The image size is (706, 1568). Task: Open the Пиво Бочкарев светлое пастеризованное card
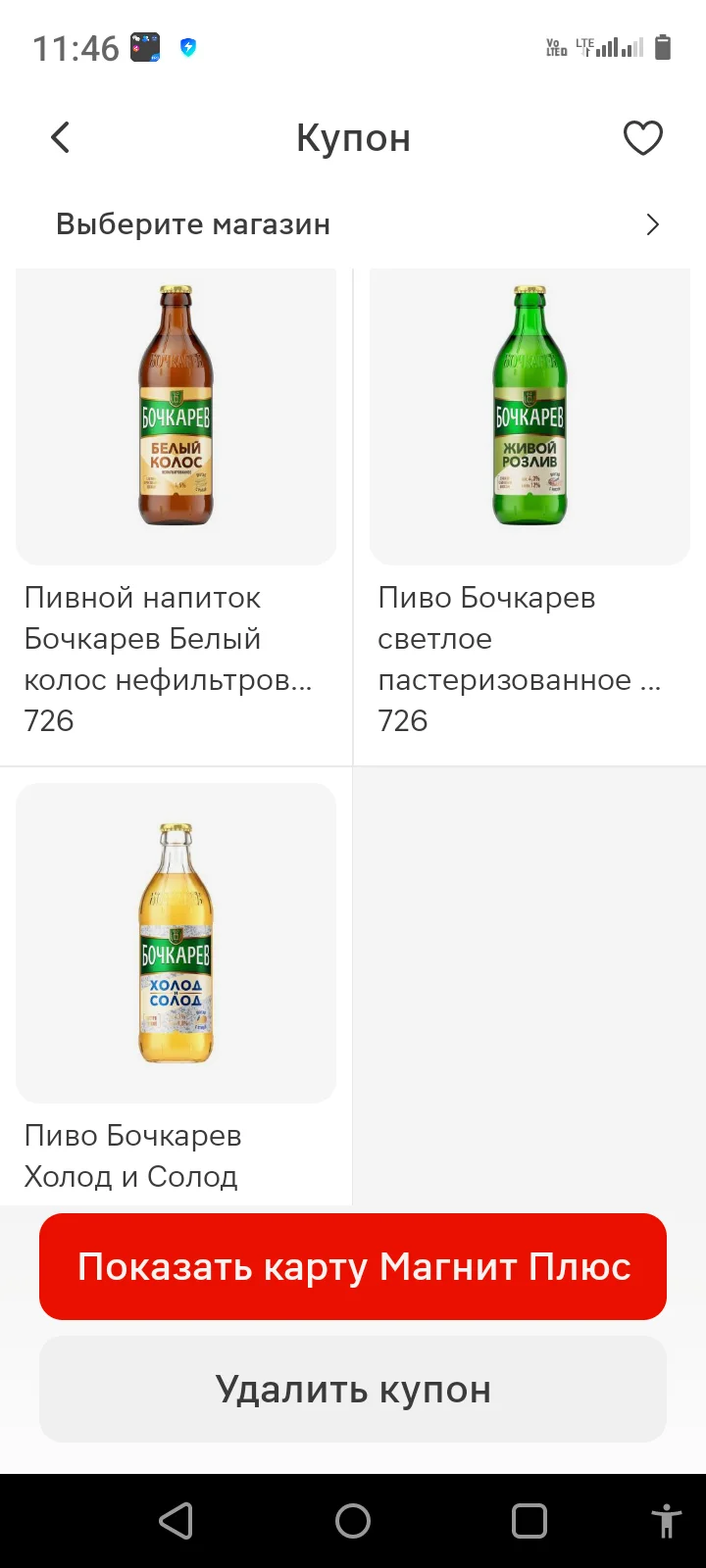pos(530,505)
